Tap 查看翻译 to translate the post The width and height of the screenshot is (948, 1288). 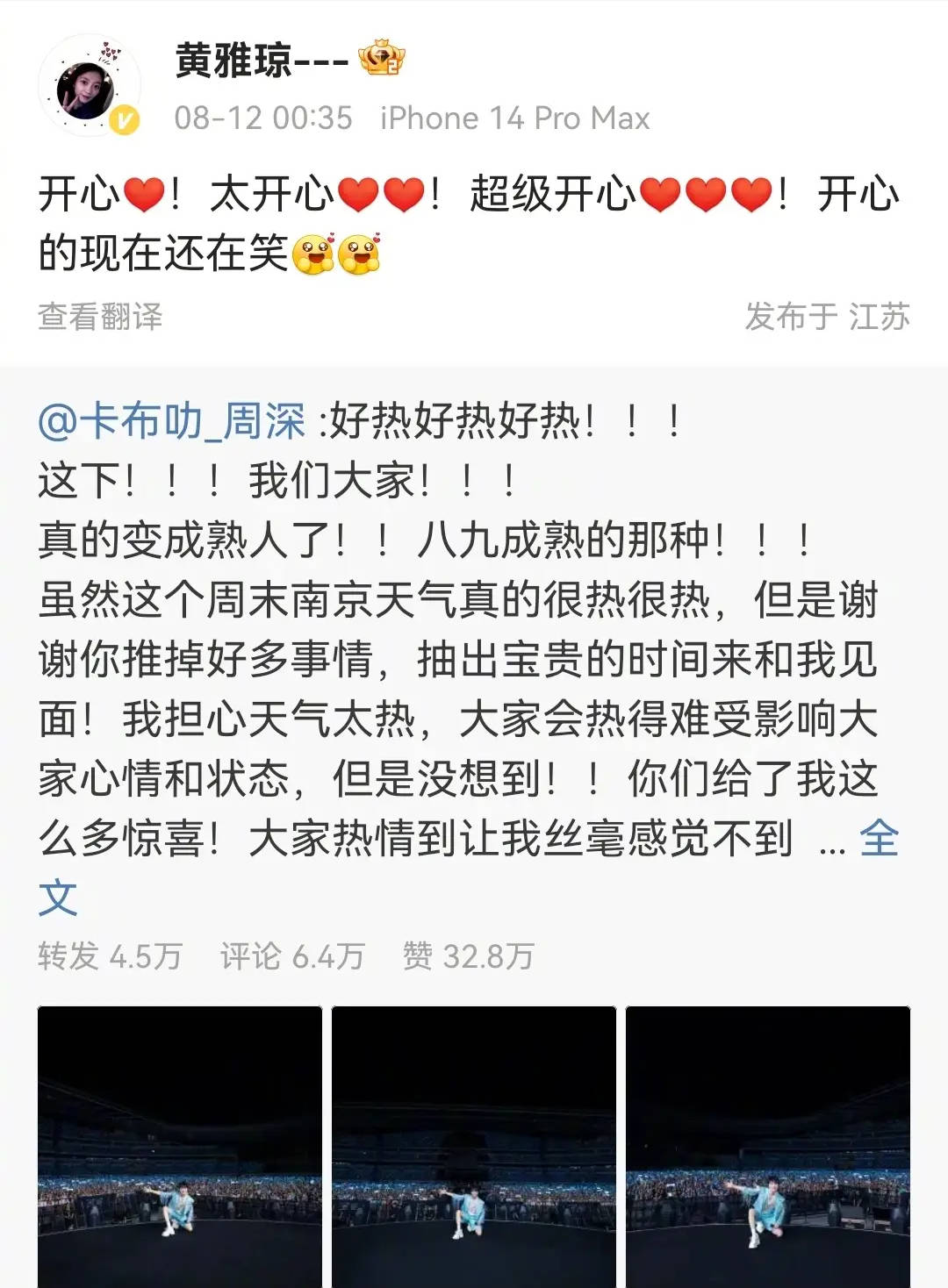(x=100, y=317)
